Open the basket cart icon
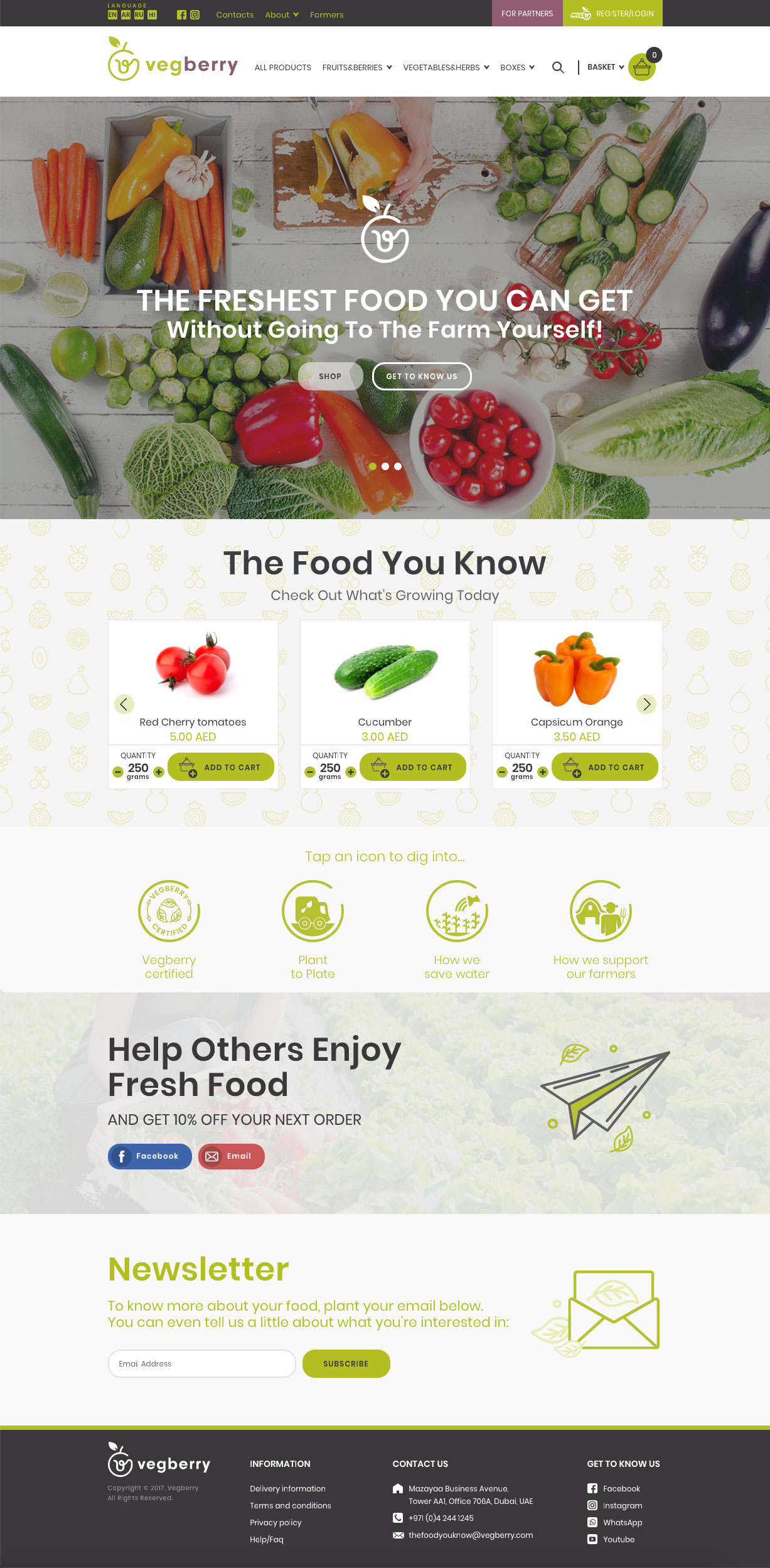The width and height of the screenshot is (770, 1568). tap(641, 67)
